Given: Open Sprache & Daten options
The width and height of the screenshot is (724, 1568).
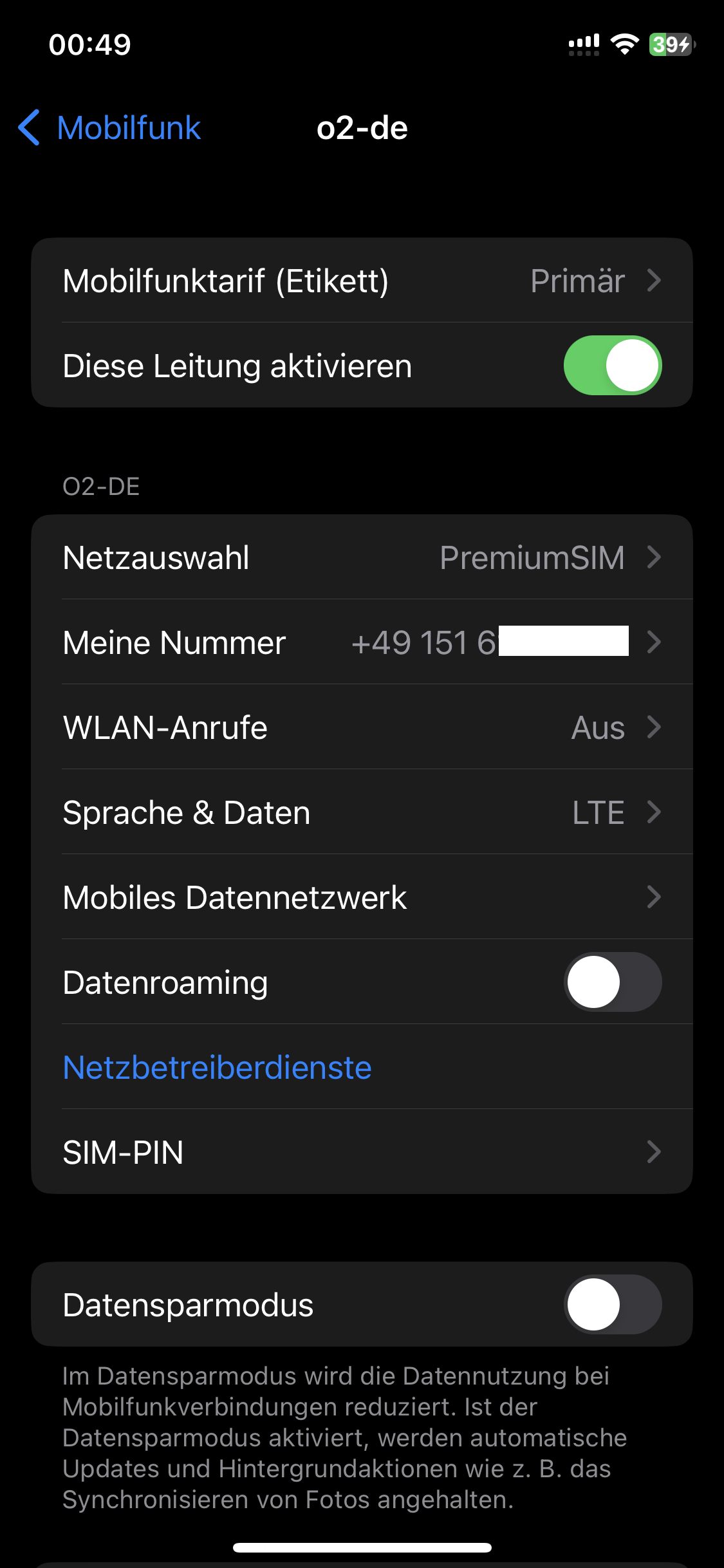Looking at the screenshot, I should click(x=362, y=812).
